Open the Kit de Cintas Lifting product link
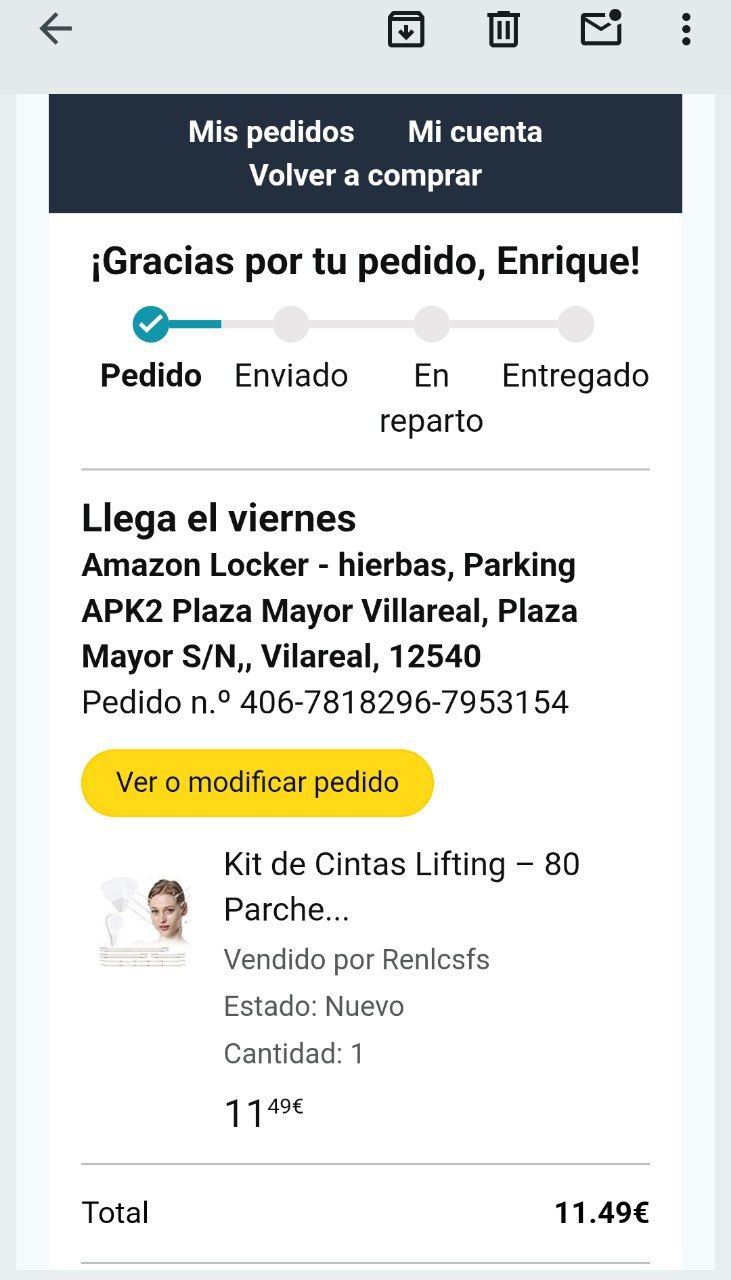The height and width of the screenshot is (1280, 731). click(x=401, y=886)
